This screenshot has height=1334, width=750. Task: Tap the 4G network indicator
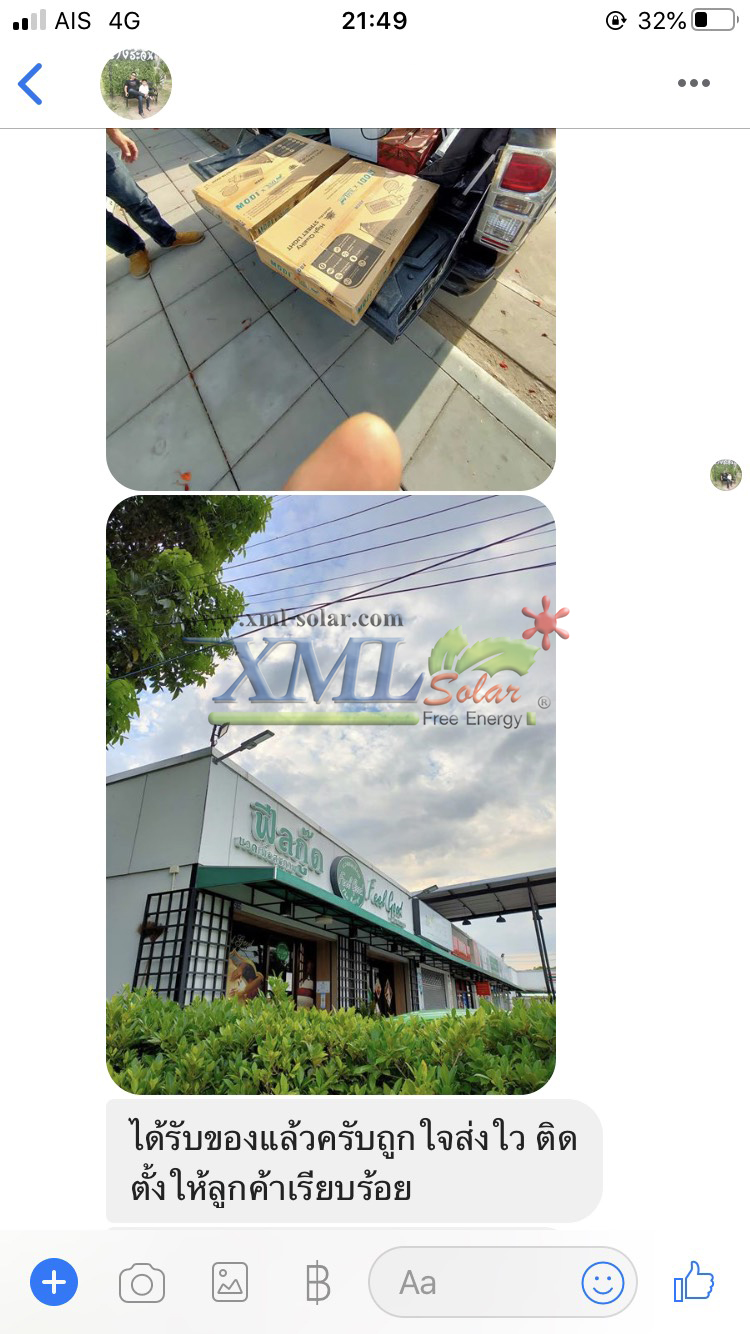(122, 19)
